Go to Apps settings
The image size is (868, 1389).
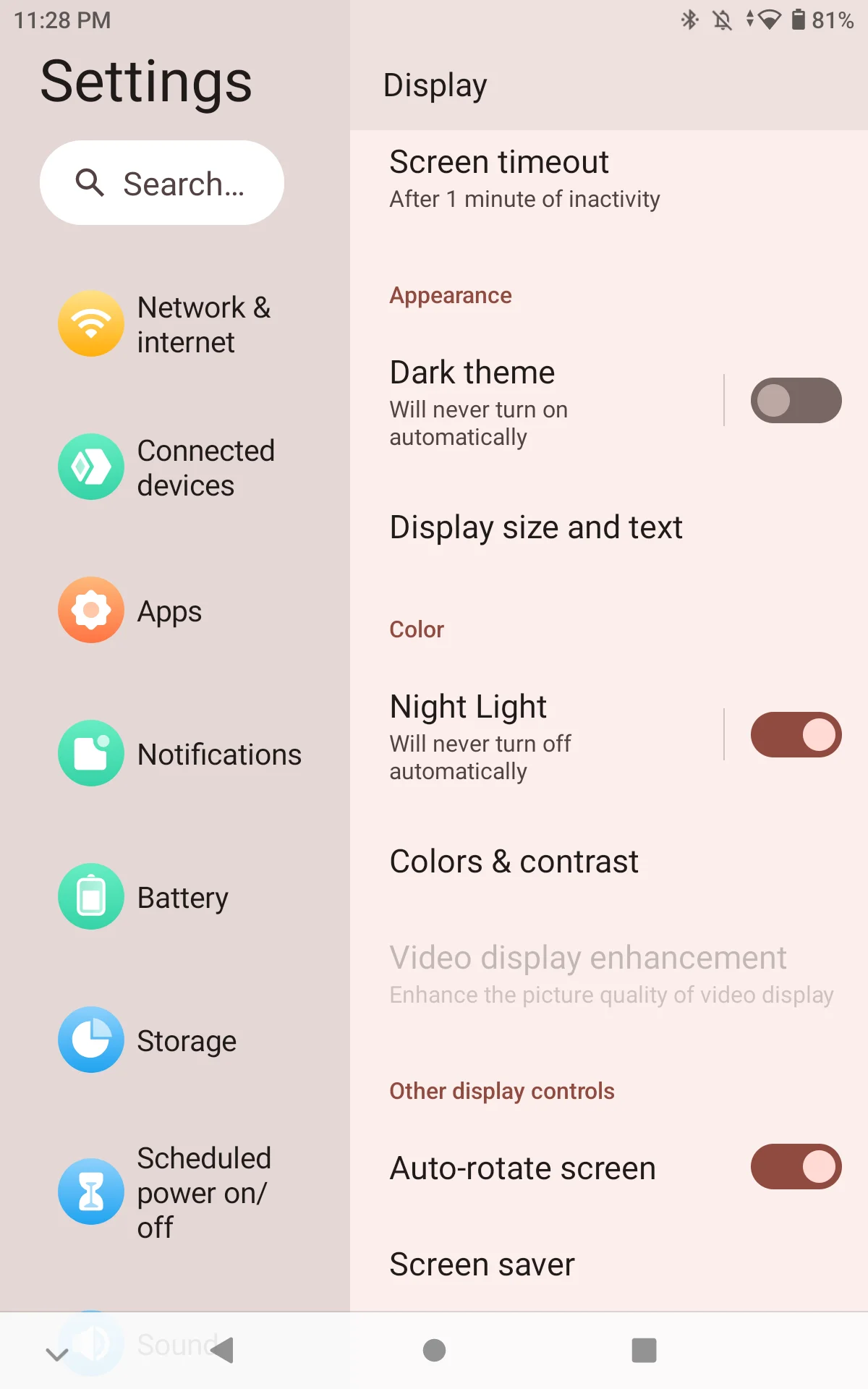(174, 611)
